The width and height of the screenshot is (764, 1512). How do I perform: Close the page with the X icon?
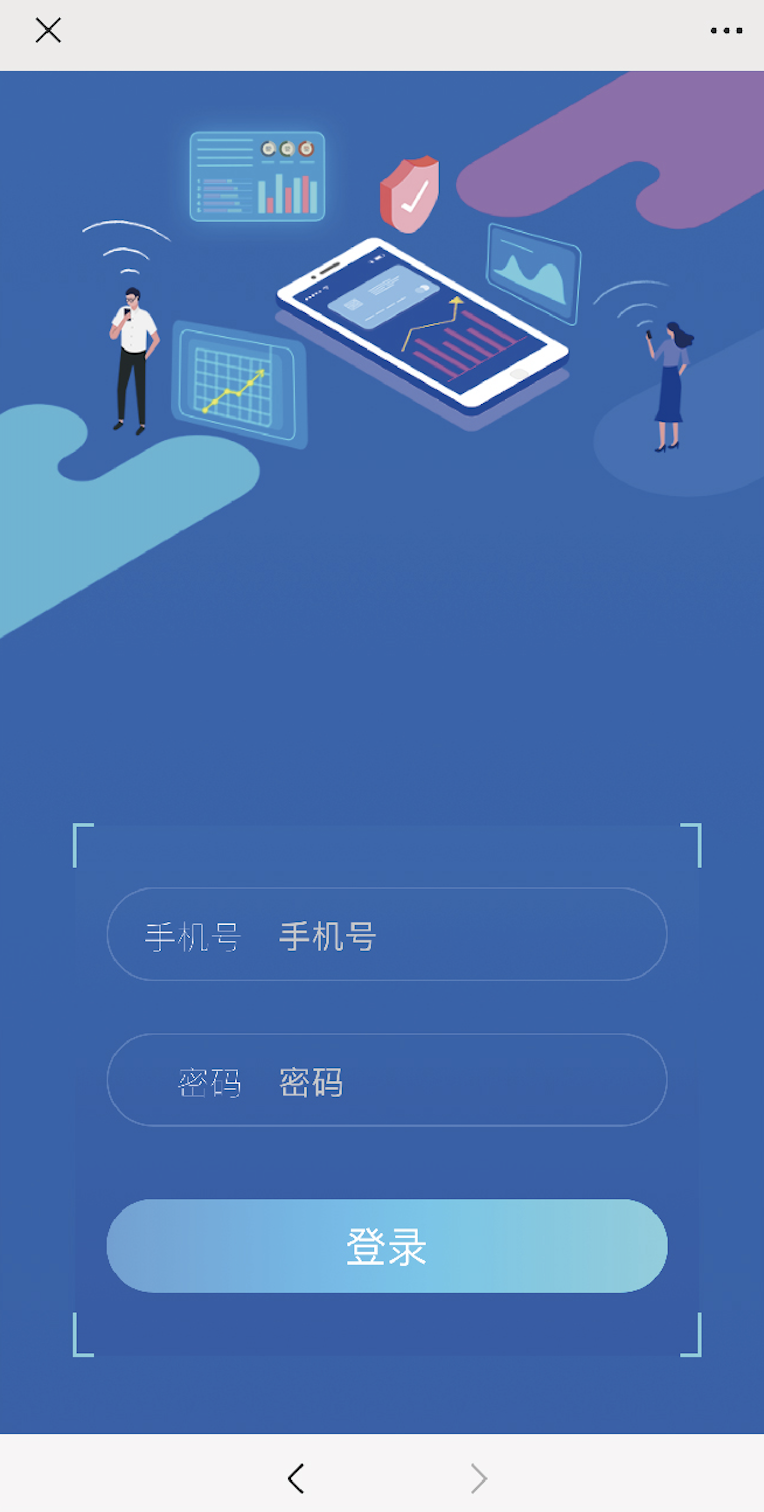48,31
